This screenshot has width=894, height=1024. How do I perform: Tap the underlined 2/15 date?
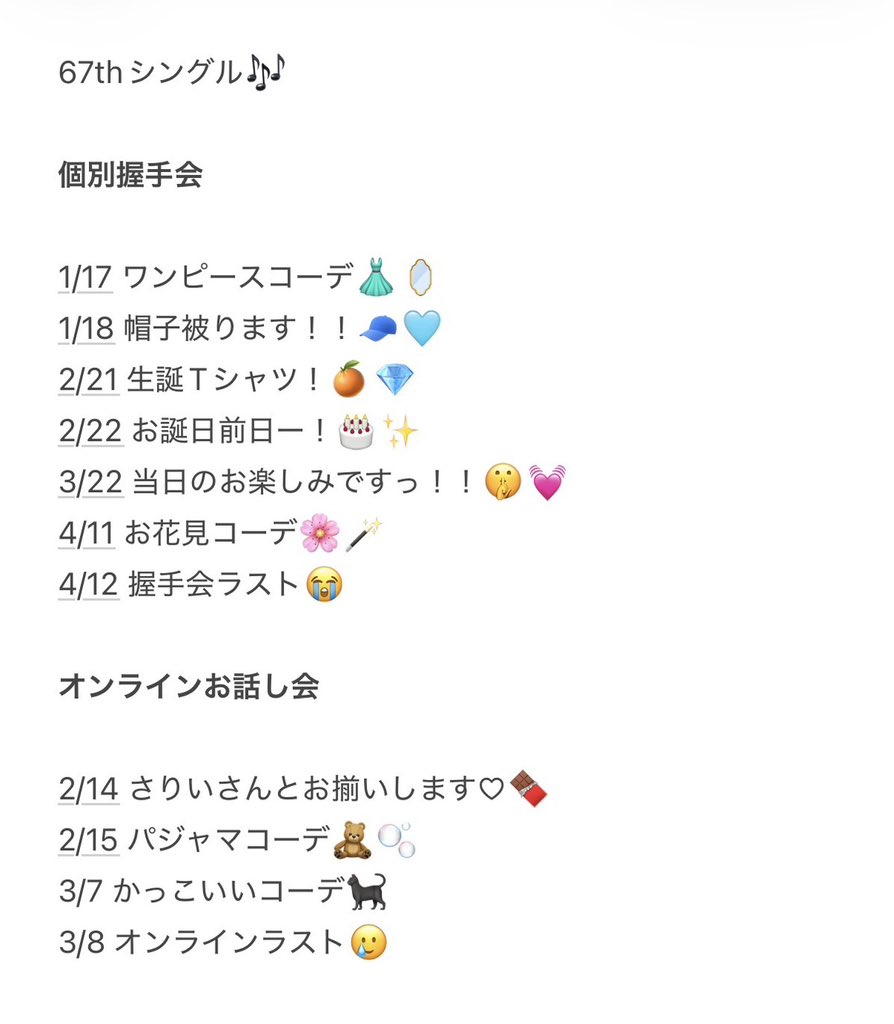tap(88, 841)
